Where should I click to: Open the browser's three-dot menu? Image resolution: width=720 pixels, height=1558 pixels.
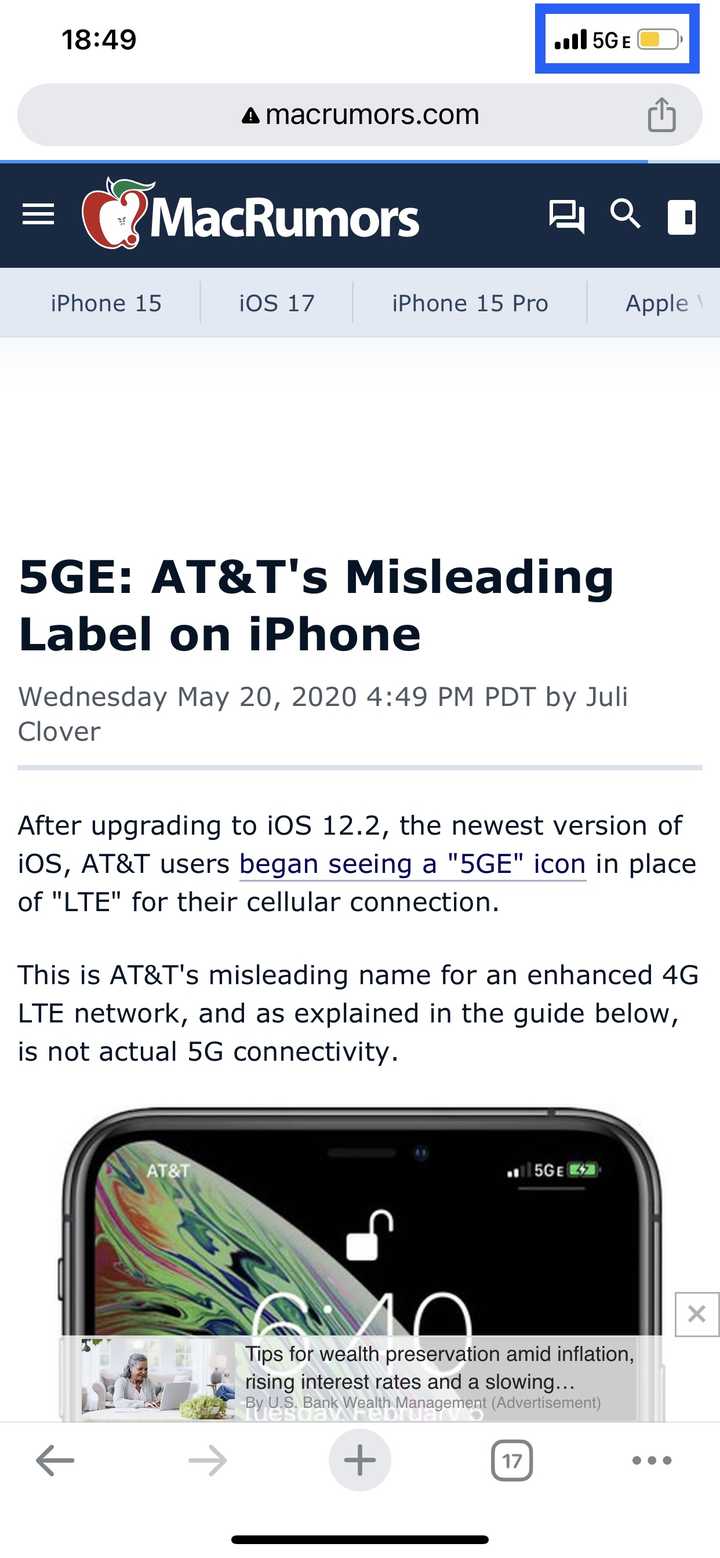coord(652,1461)
